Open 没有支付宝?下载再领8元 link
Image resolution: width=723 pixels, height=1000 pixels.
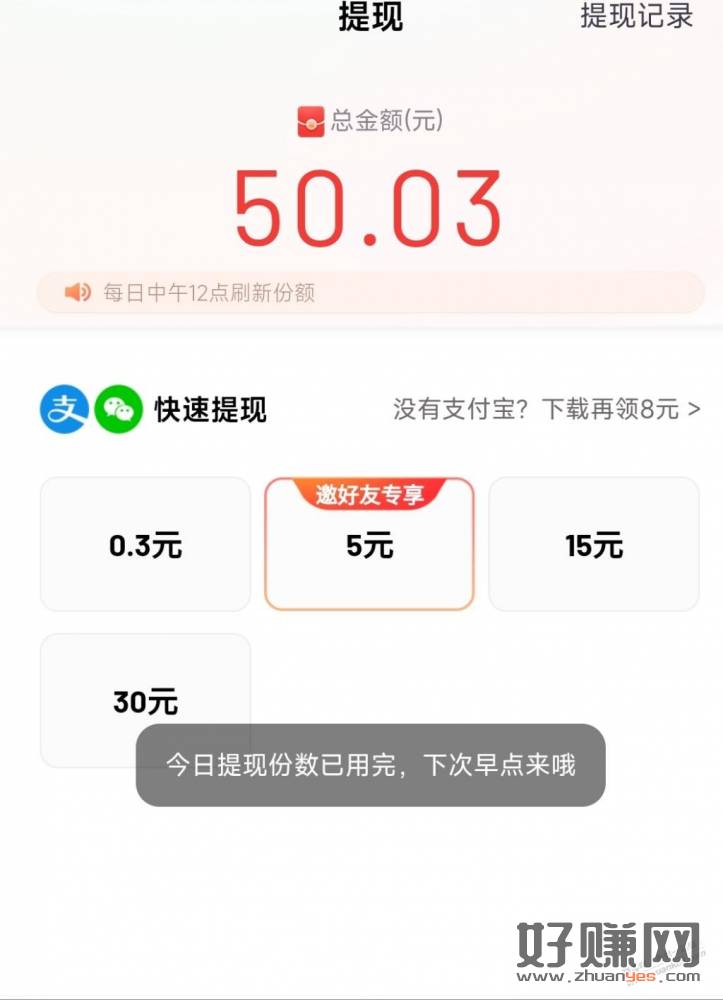(x=546, y=409)
